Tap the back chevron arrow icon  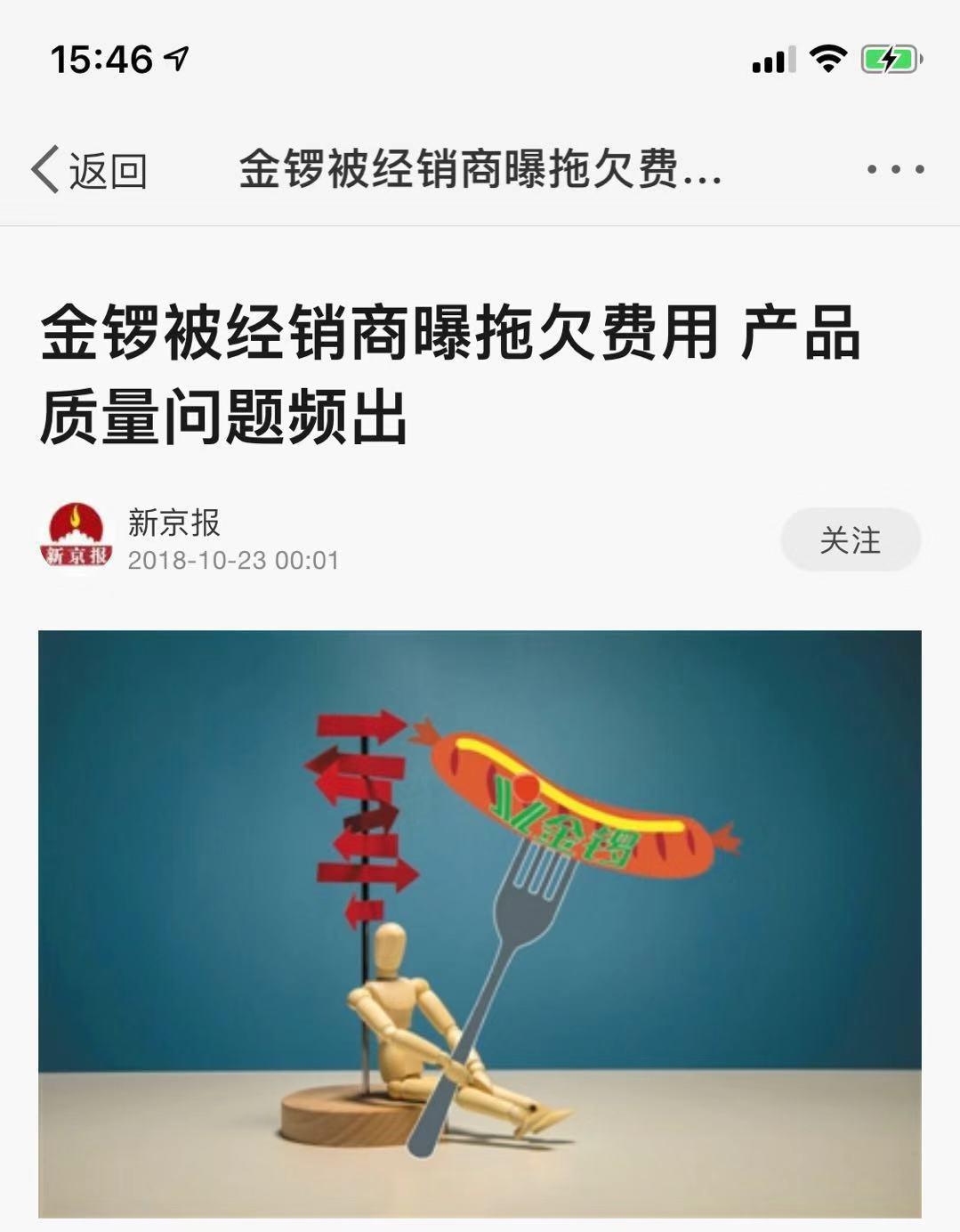click(46, 169)
